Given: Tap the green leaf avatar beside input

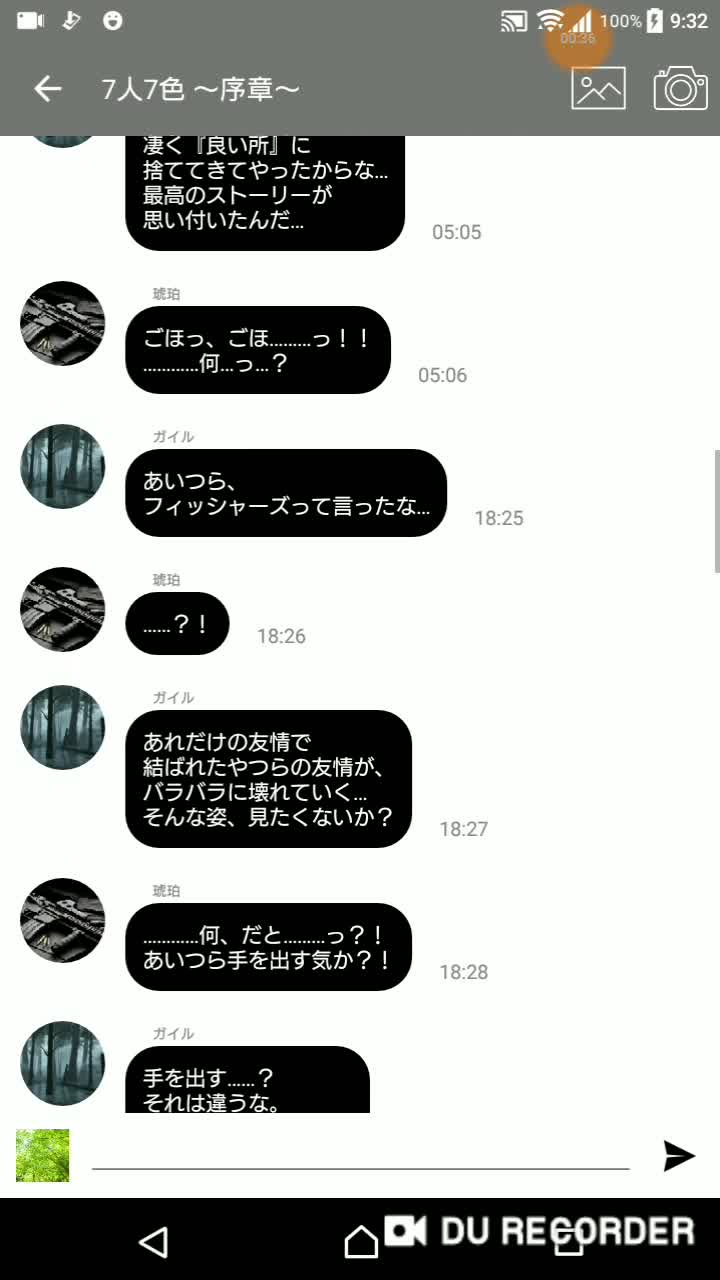Looking at the screenshot, I should pos(43,1156).
